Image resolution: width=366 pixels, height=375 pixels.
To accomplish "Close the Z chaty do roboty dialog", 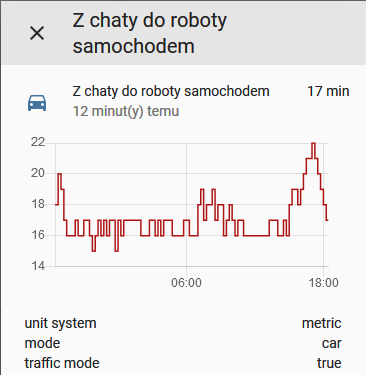I will (37, 33).
